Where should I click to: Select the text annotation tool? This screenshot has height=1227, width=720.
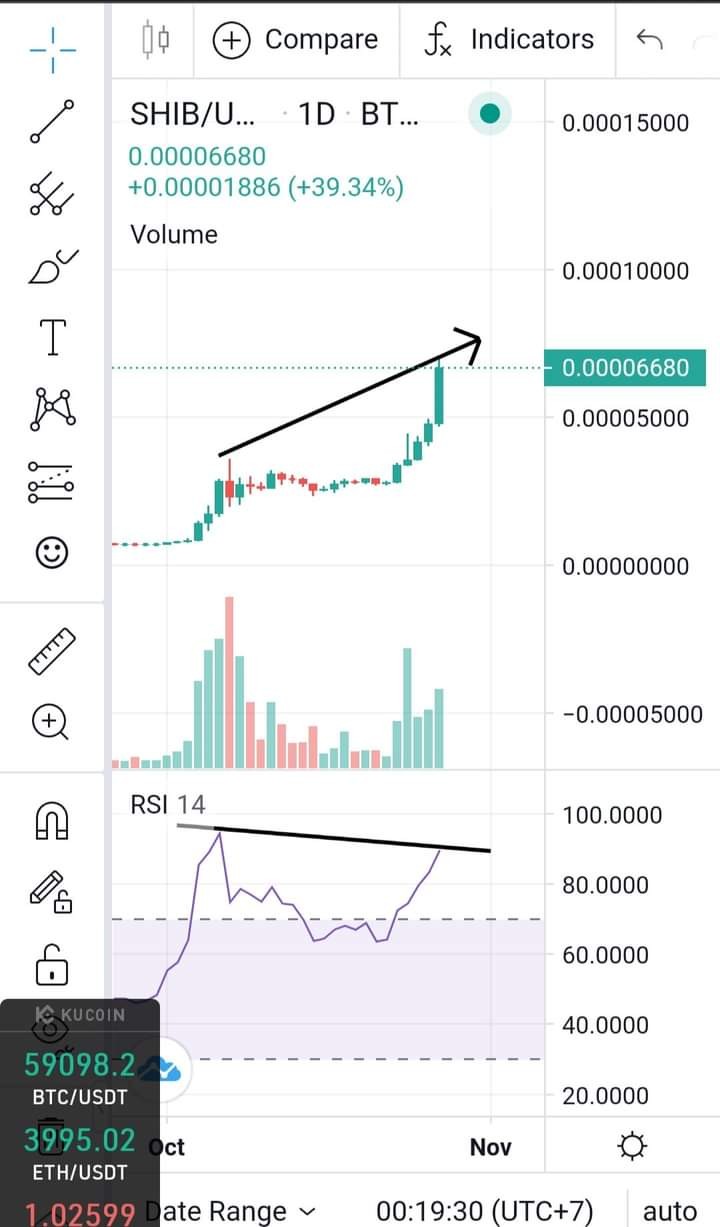52,338
